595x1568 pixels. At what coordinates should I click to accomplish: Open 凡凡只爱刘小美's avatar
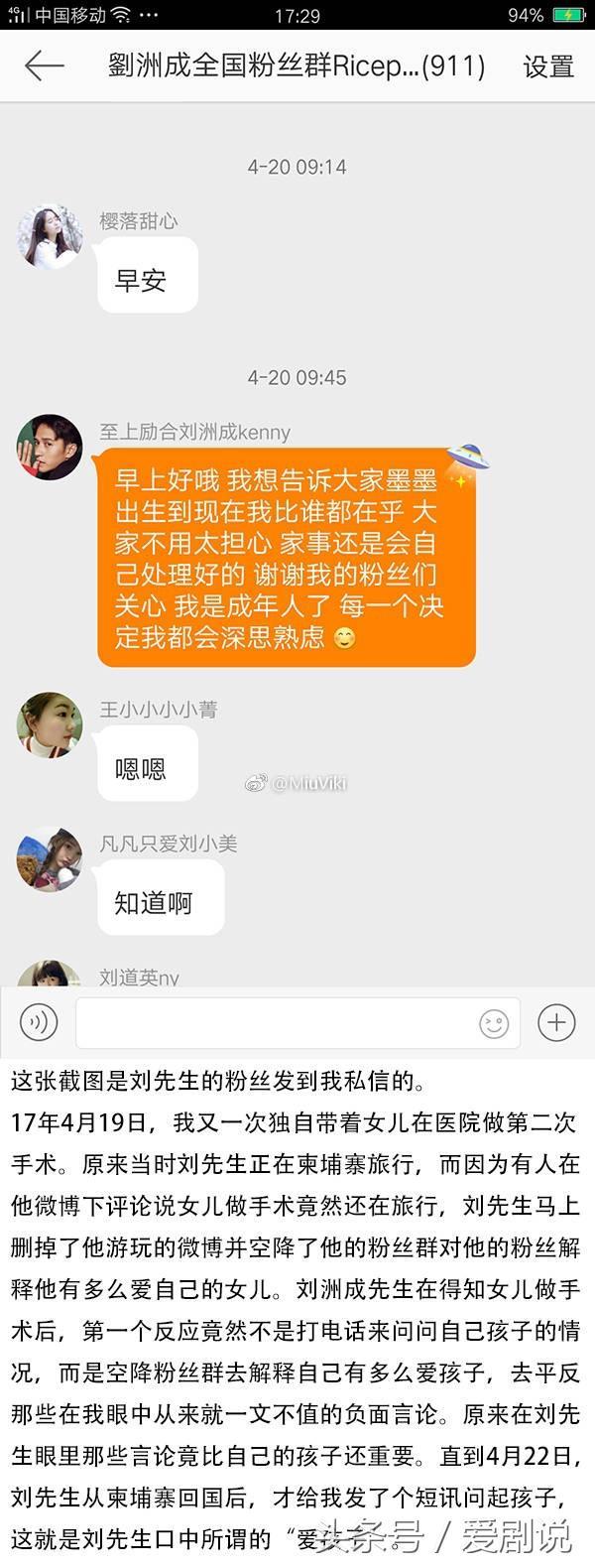(50, 859)
